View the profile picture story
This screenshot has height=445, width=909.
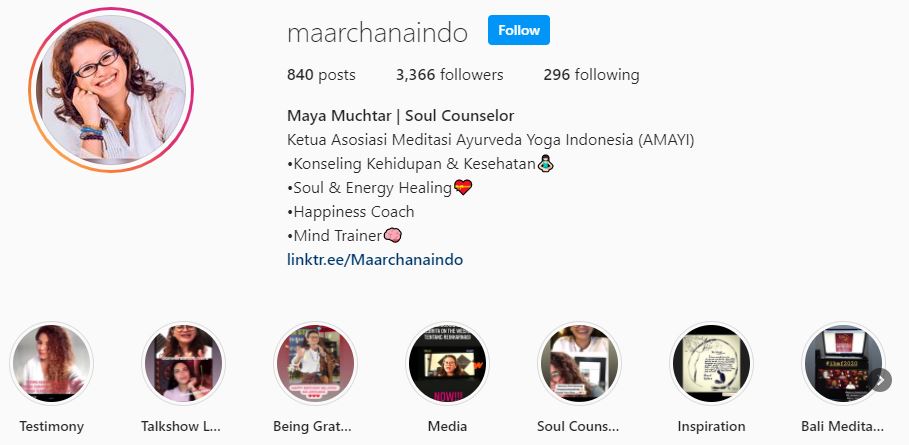[x=109, y=90]
